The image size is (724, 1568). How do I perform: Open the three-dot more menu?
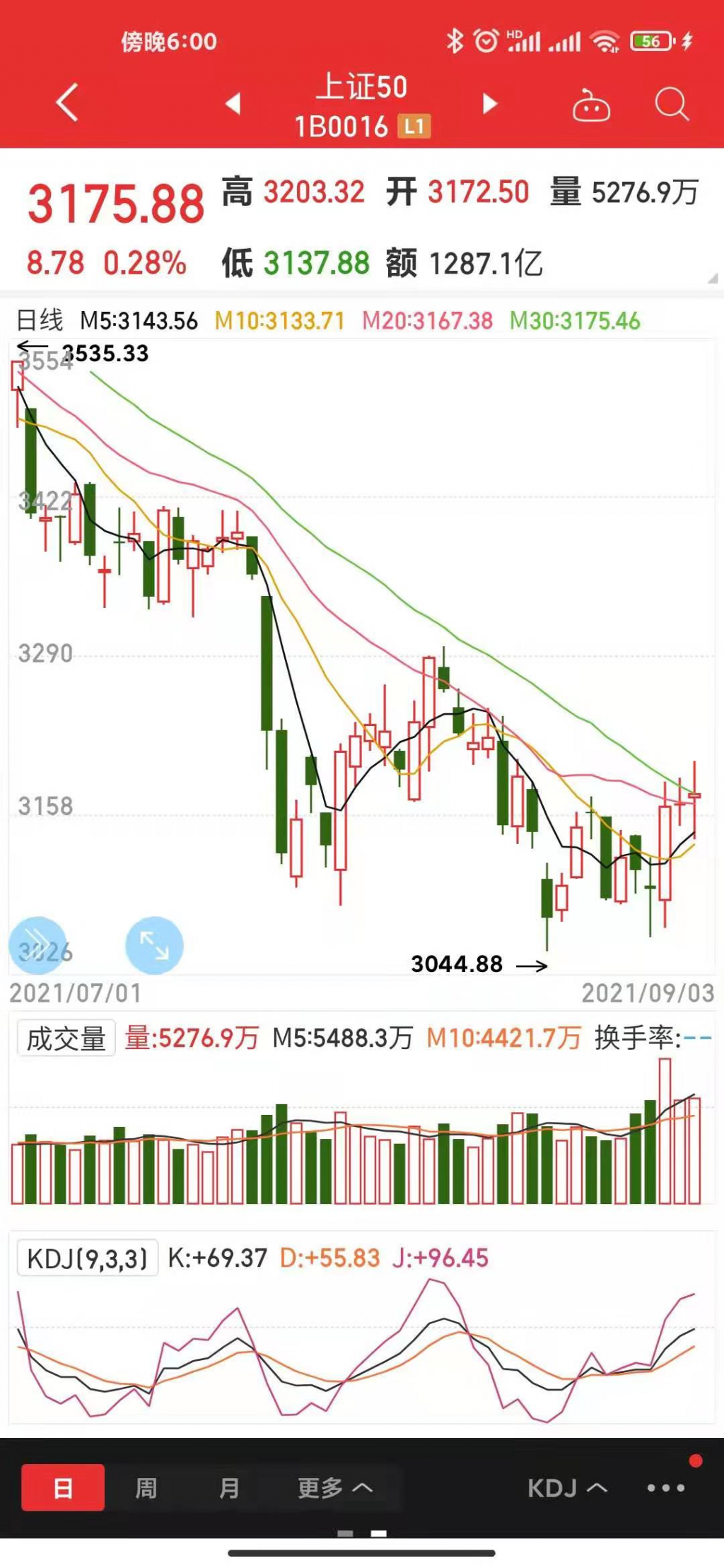tap(666, 1488)
